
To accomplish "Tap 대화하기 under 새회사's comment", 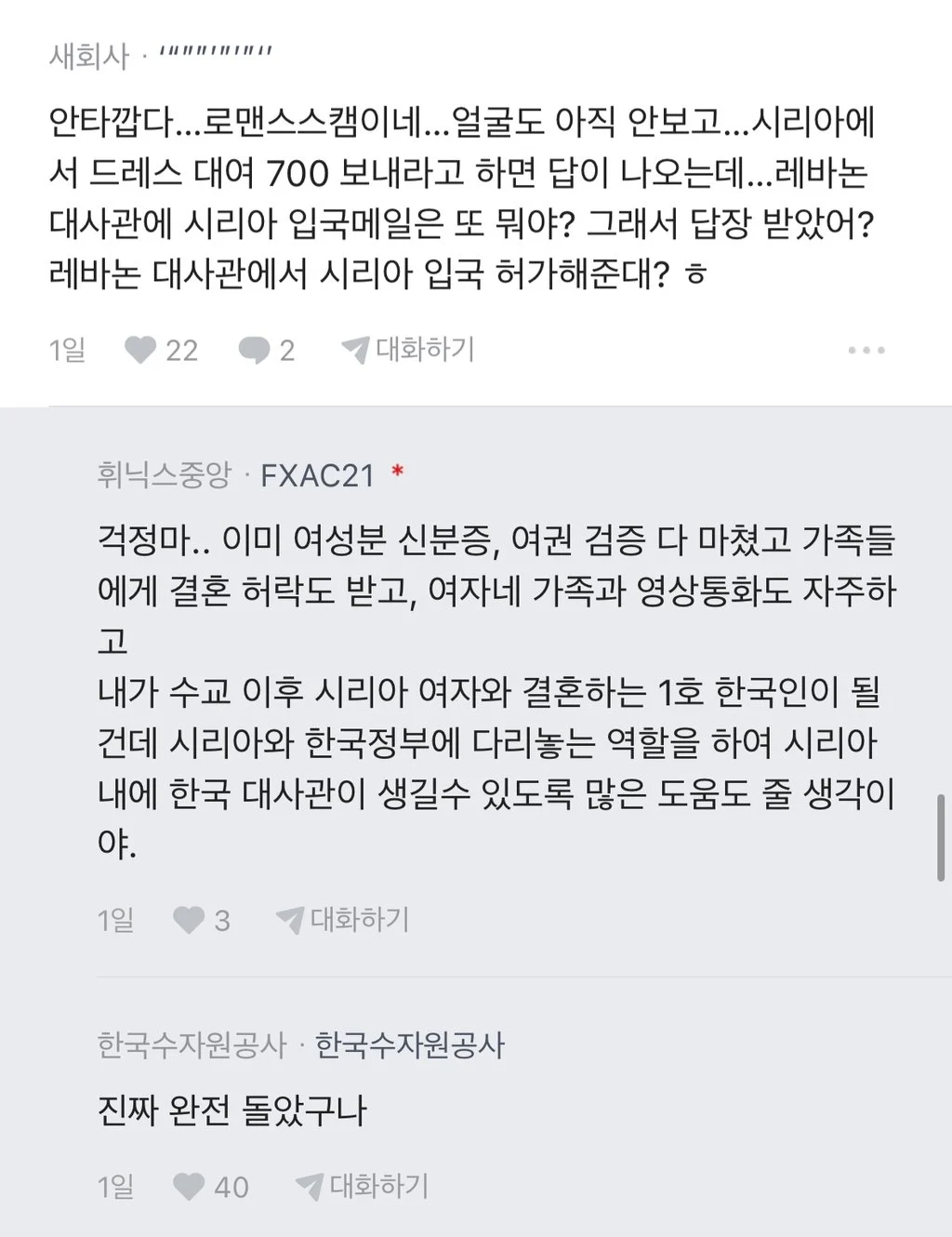I will point(408,350).
